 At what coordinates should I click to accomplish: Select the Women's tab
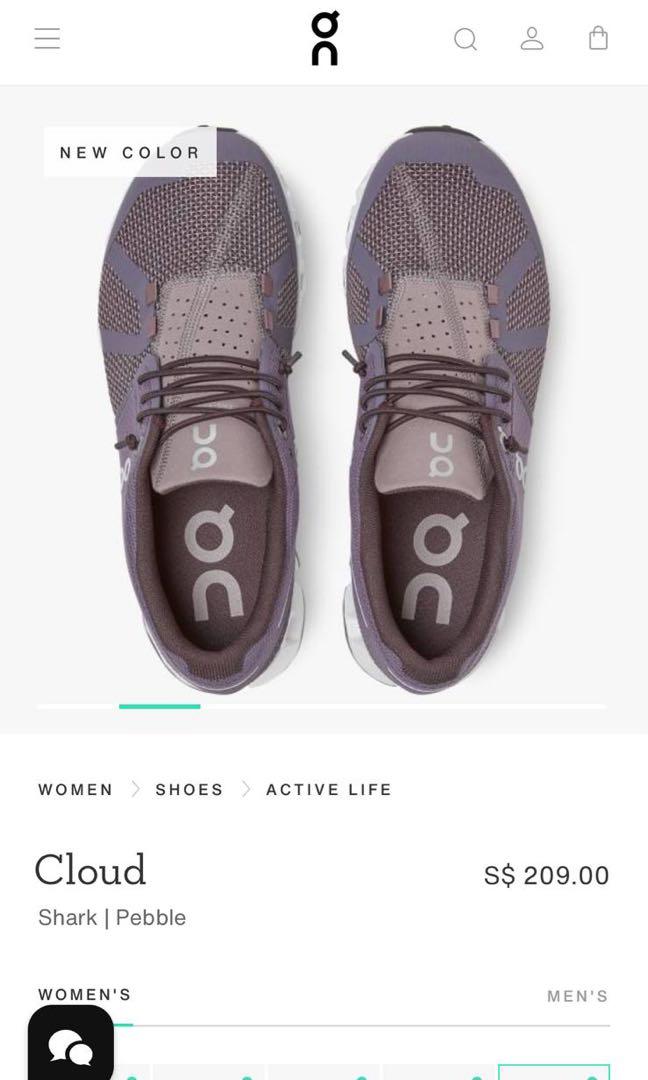(x=84, y=994)
